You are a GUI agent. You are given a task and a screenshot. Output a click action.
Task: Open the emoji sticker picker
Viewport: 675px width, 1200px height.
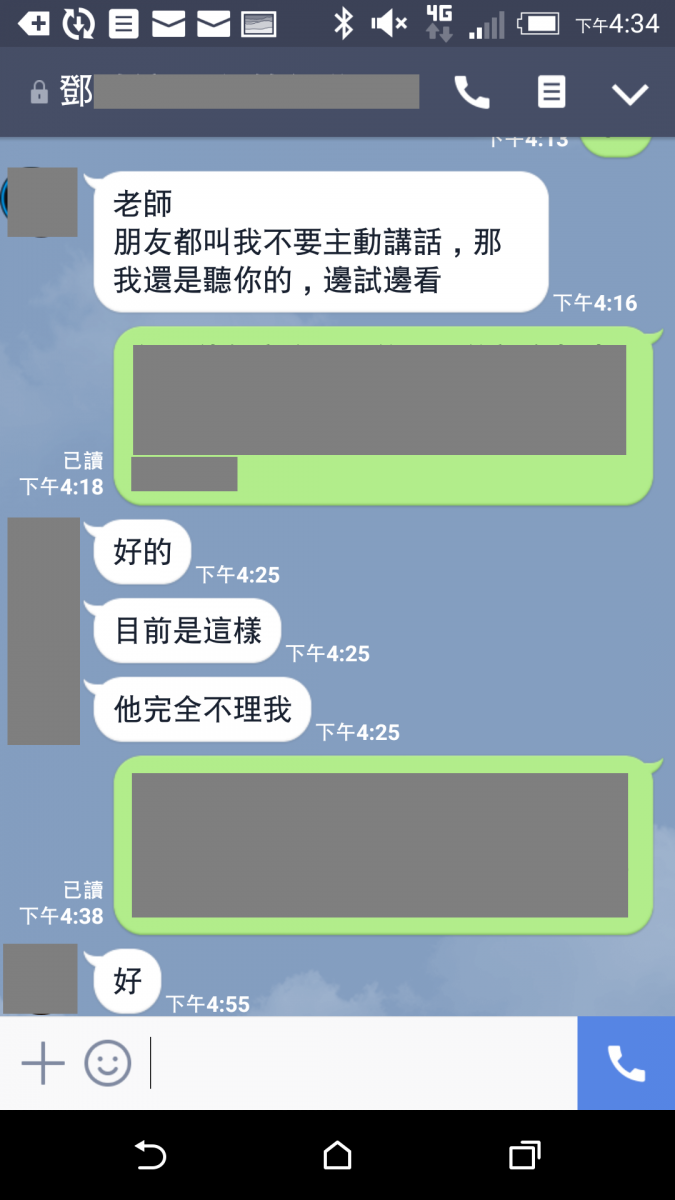[x=108, y=1063]
